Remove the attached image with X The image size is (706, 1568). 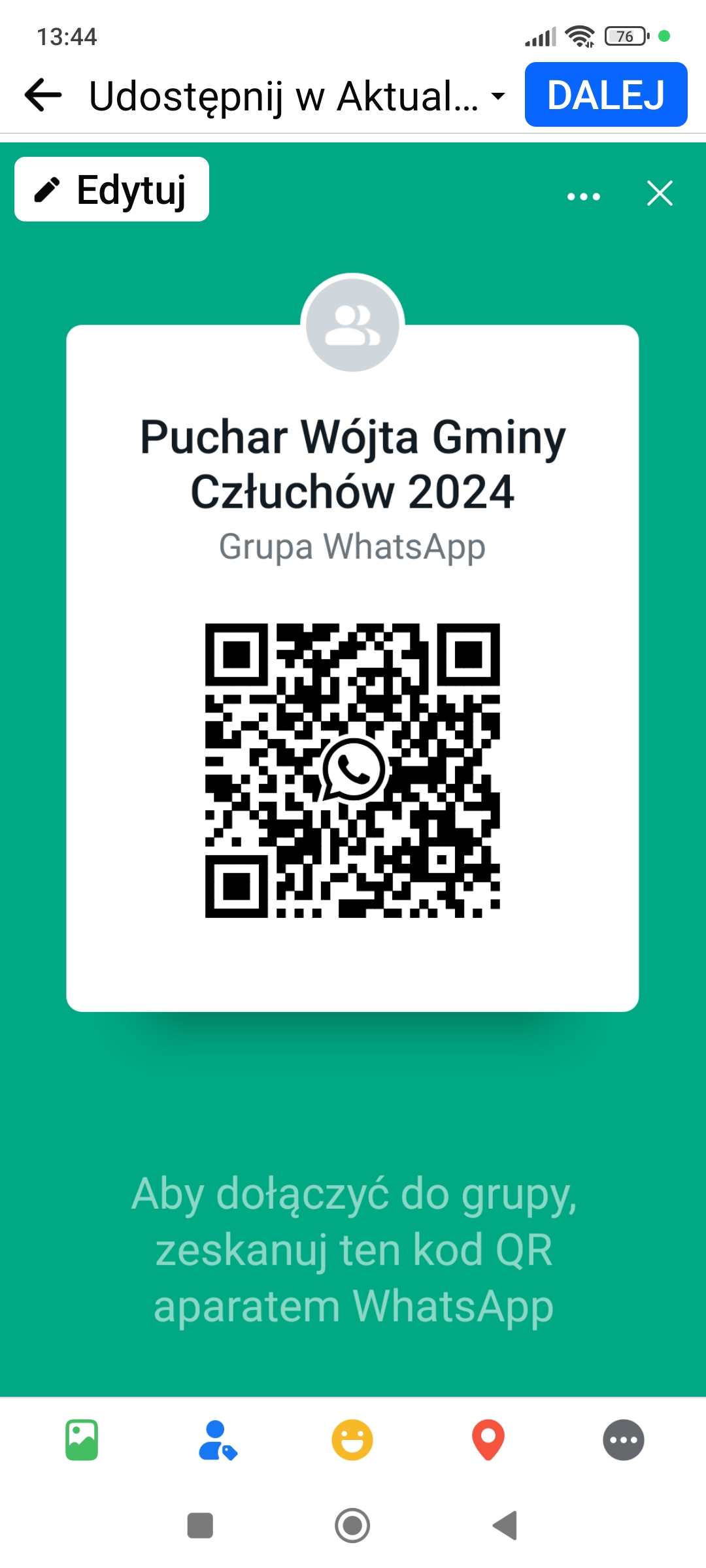pos(660,193)
